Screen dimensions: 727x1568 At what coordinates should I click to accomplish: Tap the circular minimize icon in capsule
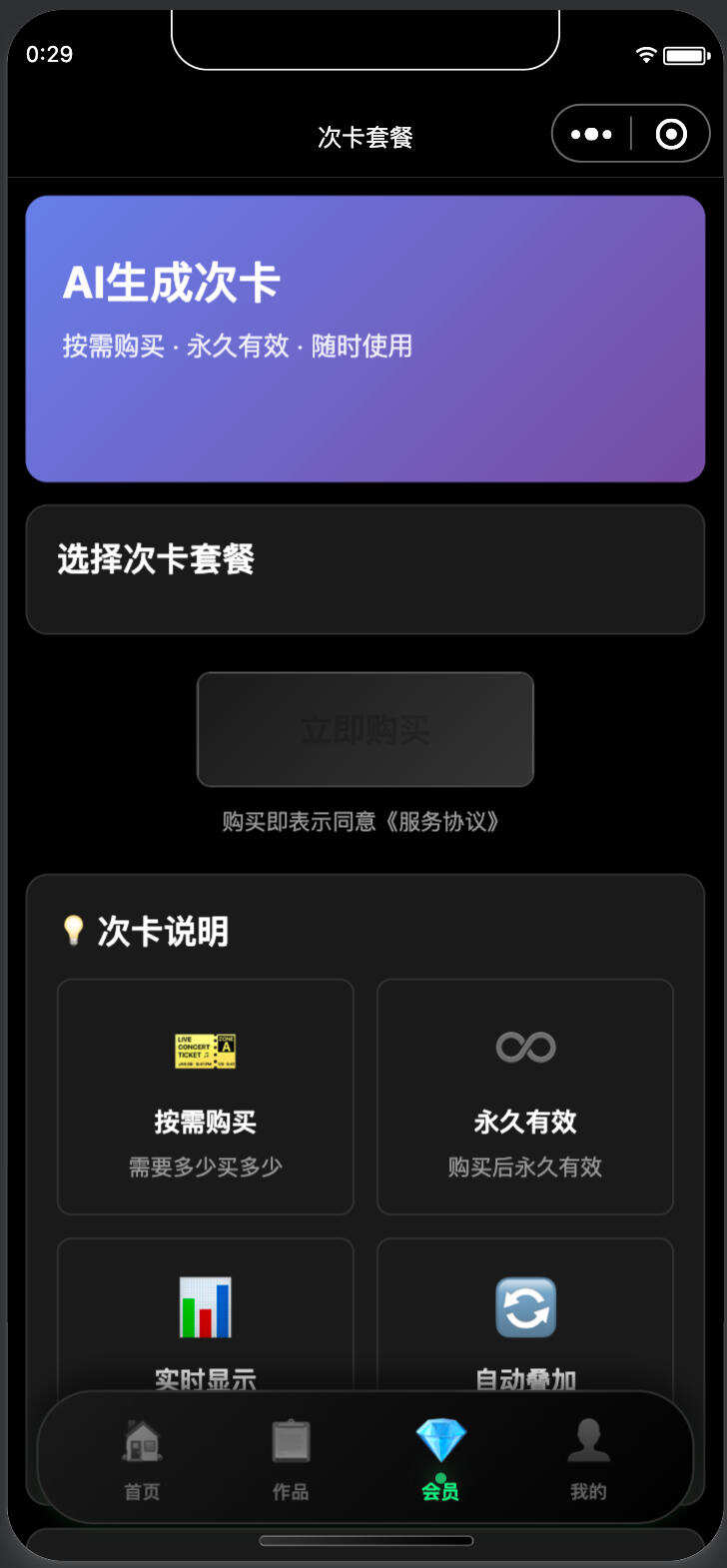(x=671, y=133)
